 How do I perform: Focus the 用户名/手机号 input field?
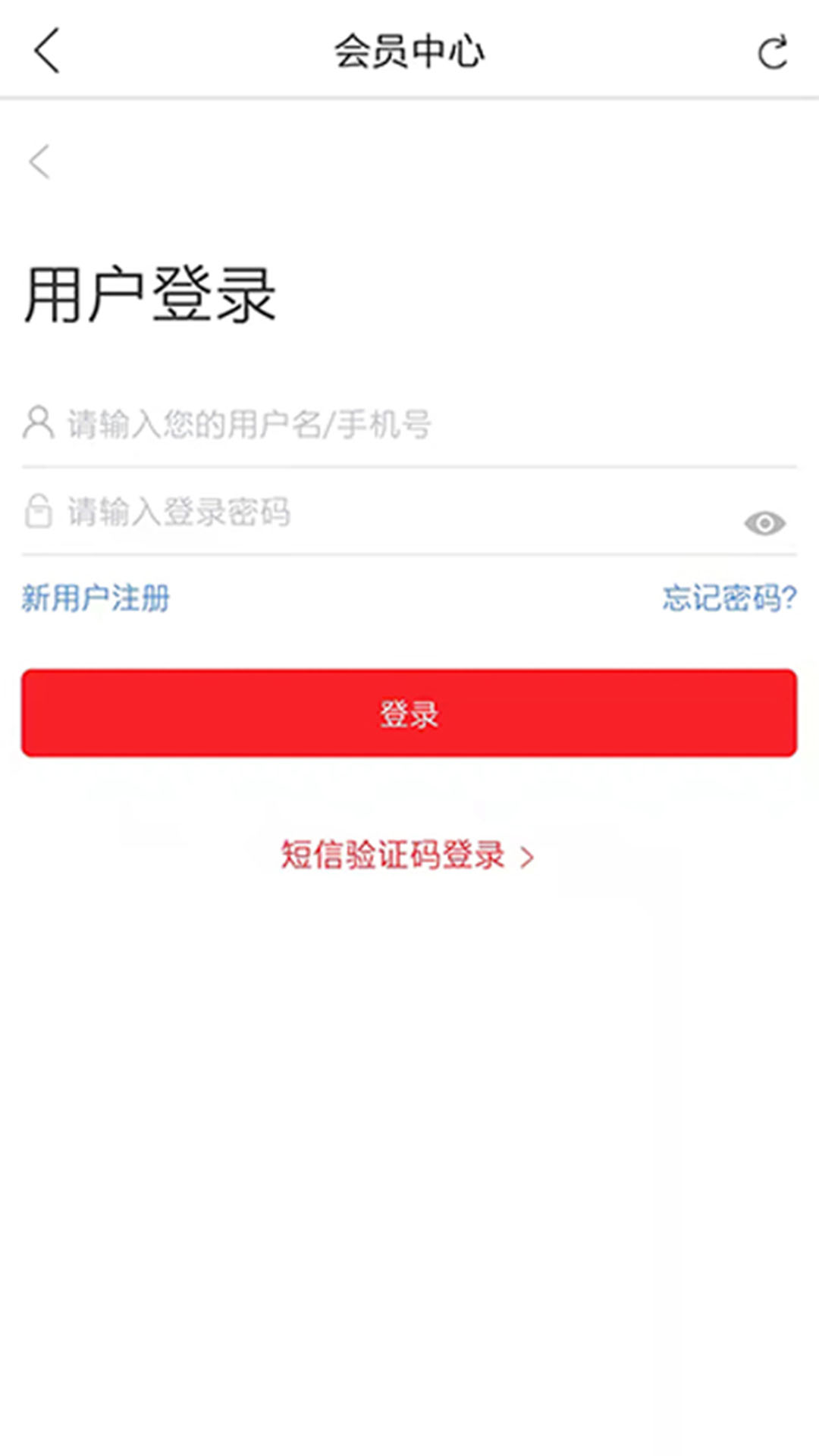pyautogui.click(x=409, y=424)
